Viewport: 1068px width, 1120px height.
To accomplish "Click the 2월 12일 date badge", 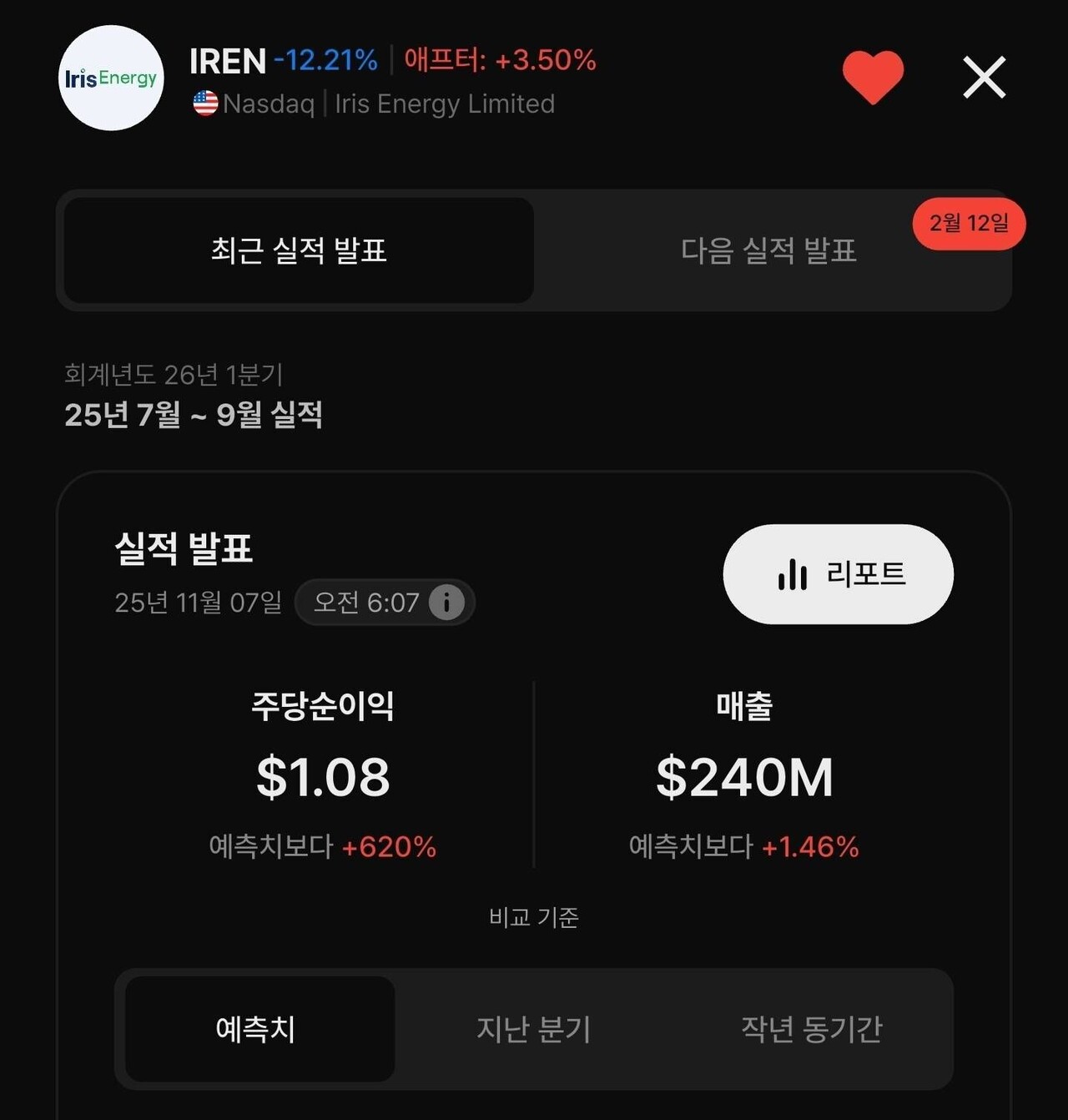I will (968, 224).
